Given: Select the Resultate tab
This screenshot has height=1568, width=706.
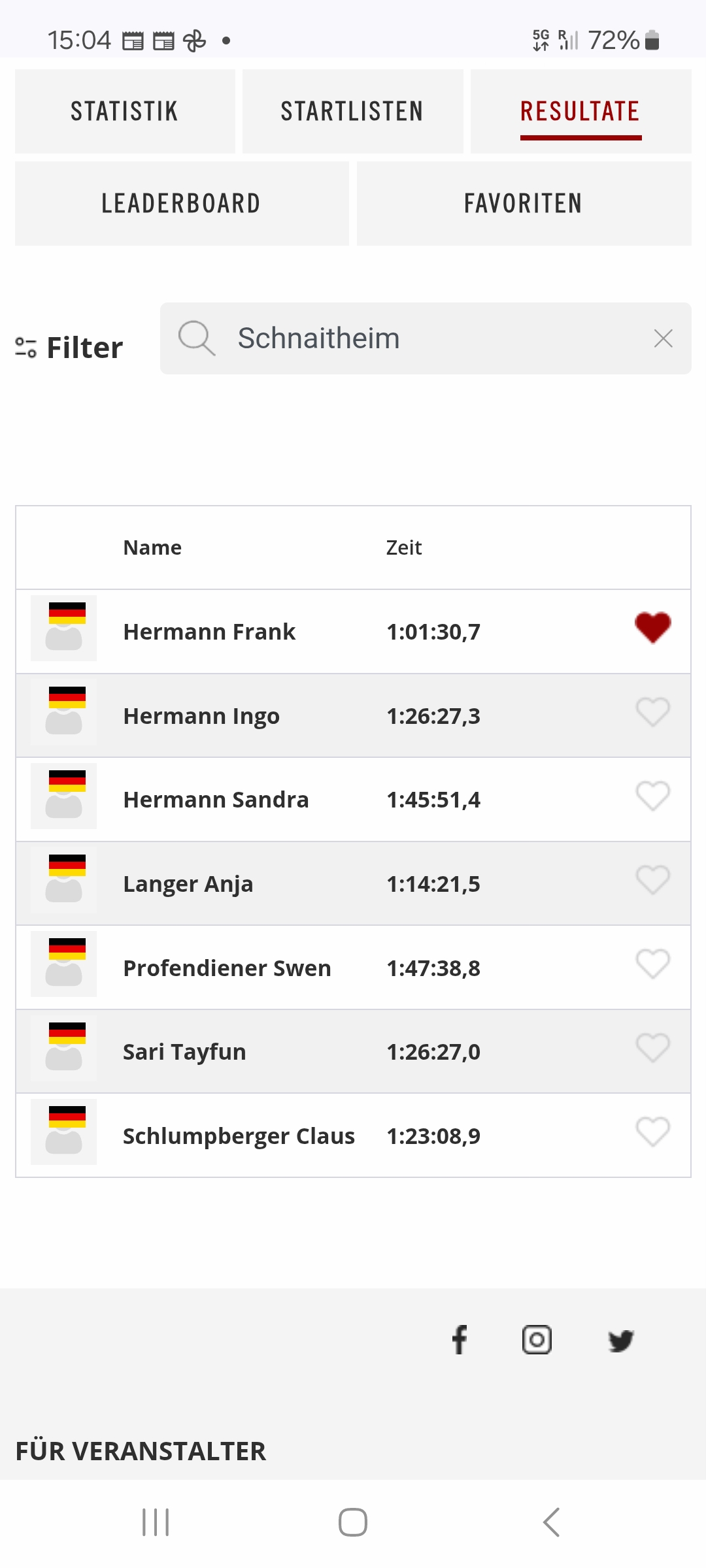Looking at the screenshot, I should [x=580, y=112].
